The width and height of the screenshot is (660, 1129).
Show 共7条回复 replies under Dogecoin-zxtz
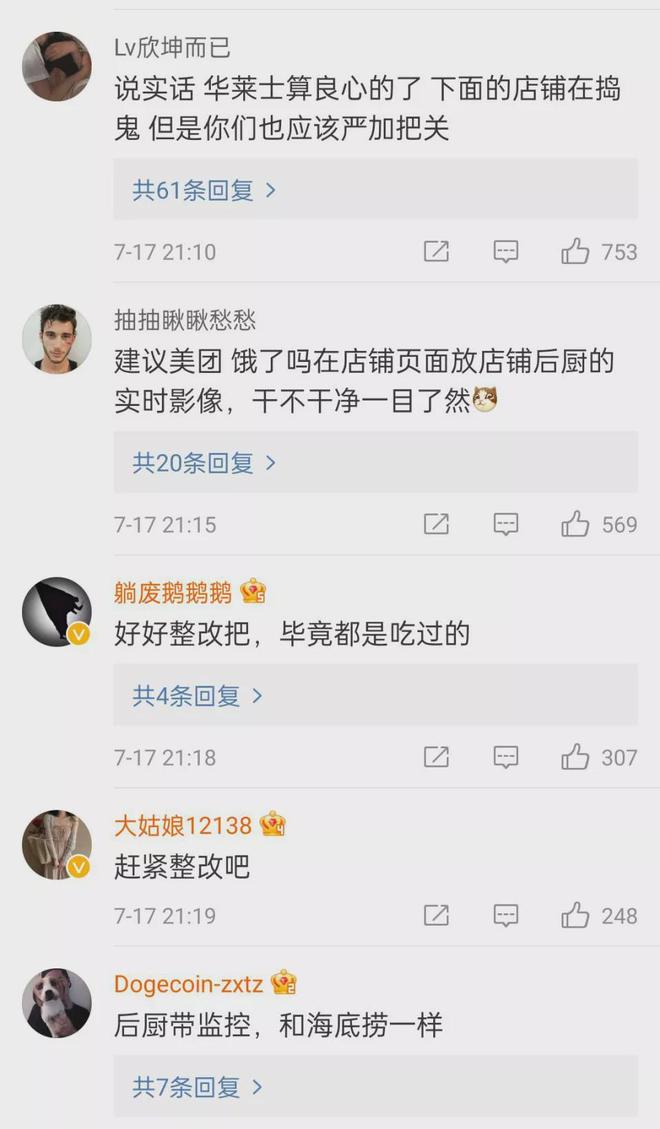tap(197, 1087)
